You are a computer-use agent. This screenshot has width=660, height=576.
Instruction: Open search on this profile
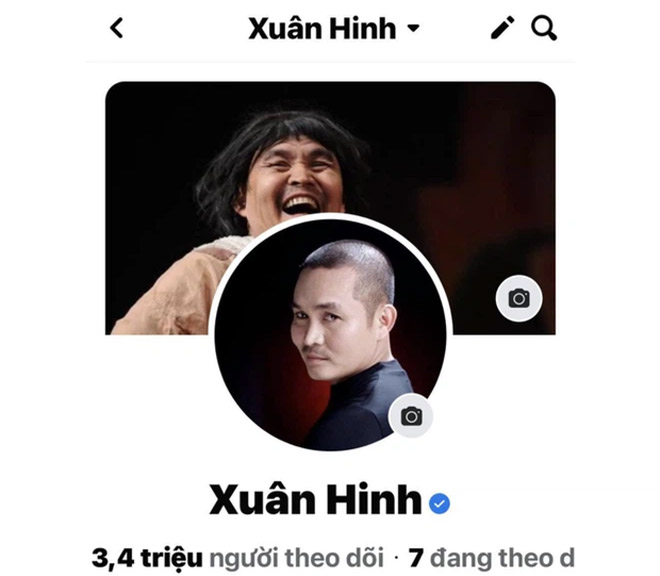point(544,28)
